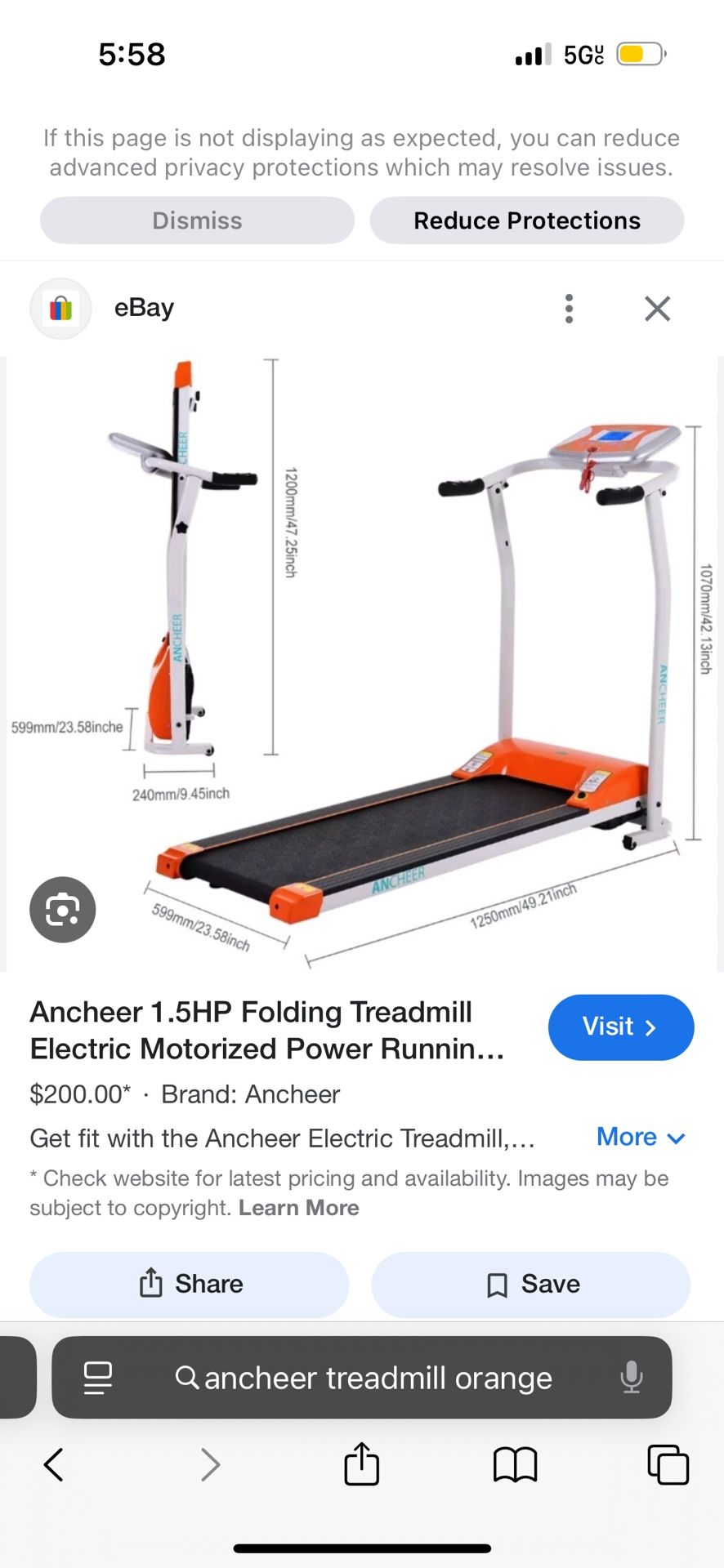Dismiss the privacy protections banner

click(x=196, y=220)
